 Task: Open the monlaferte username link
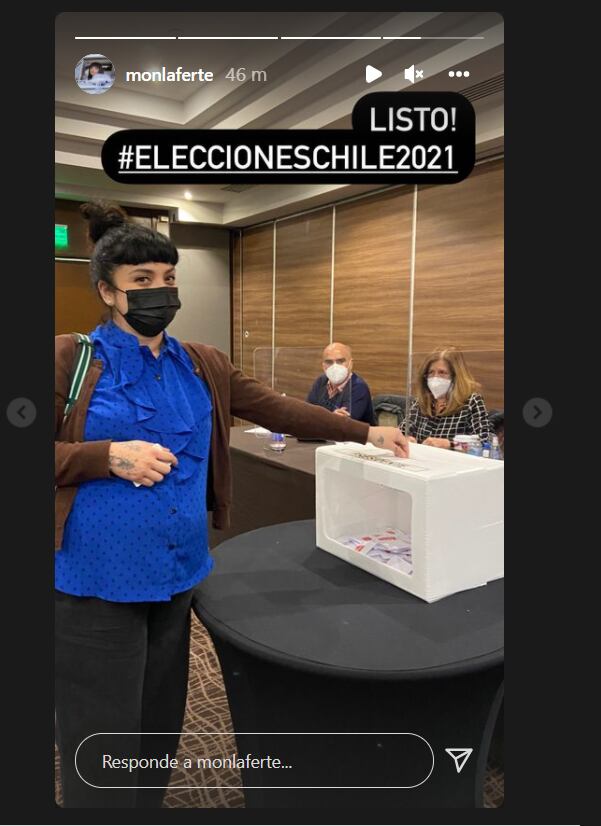pyautogui.click(x=169, y=75)
